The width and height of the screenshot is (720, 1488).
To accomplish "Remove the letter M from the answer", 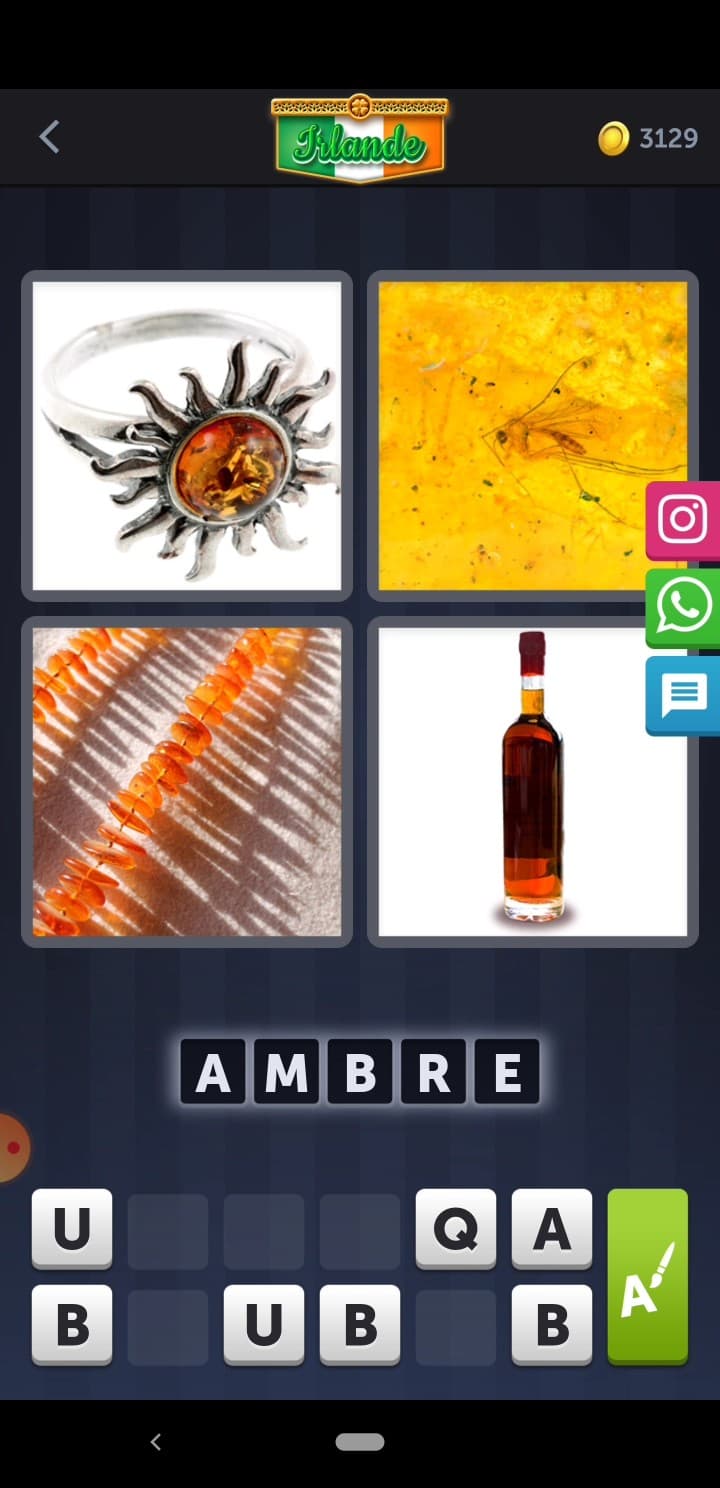I will click(x=286, y=1072).
